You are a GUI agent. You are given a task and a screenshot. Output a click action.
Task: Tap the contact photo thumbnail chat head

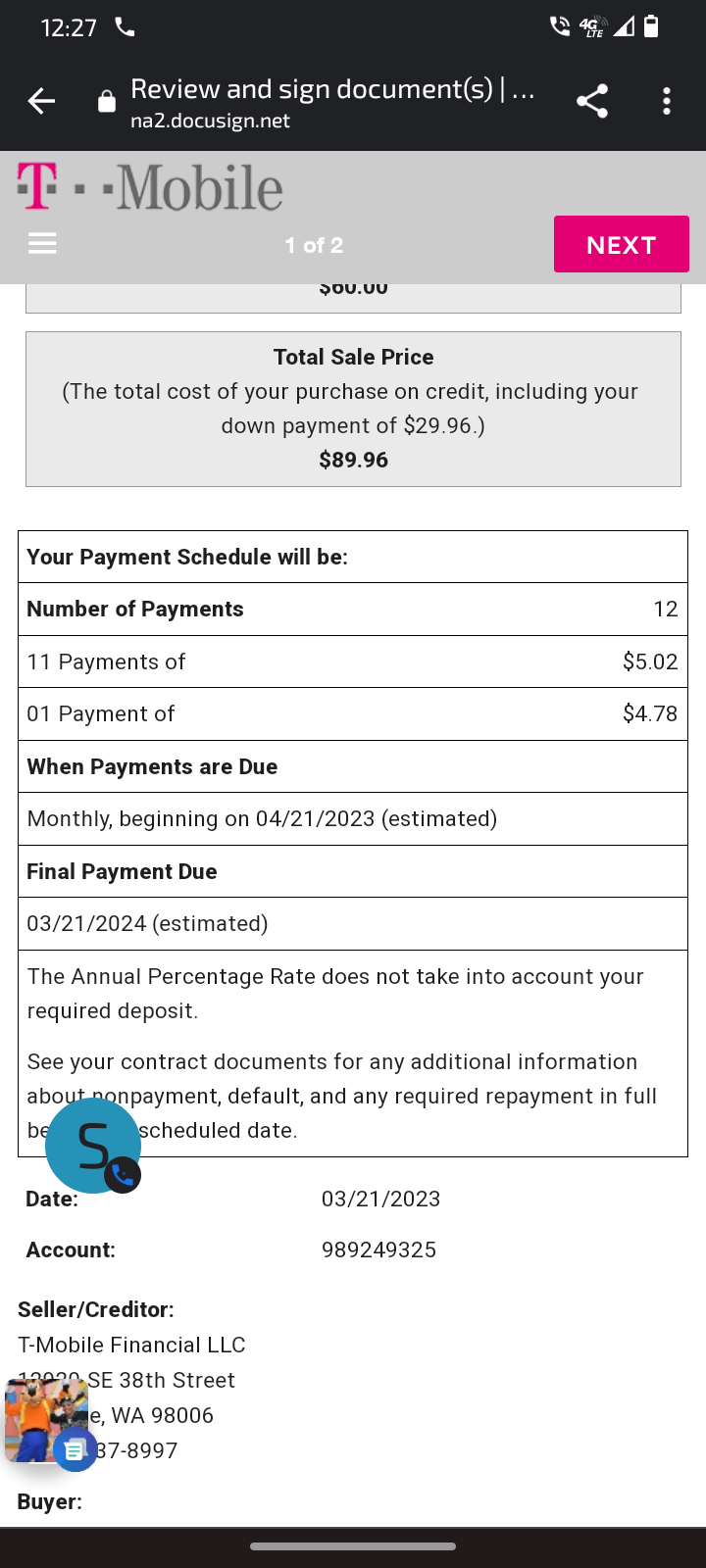click(44, 1419)
